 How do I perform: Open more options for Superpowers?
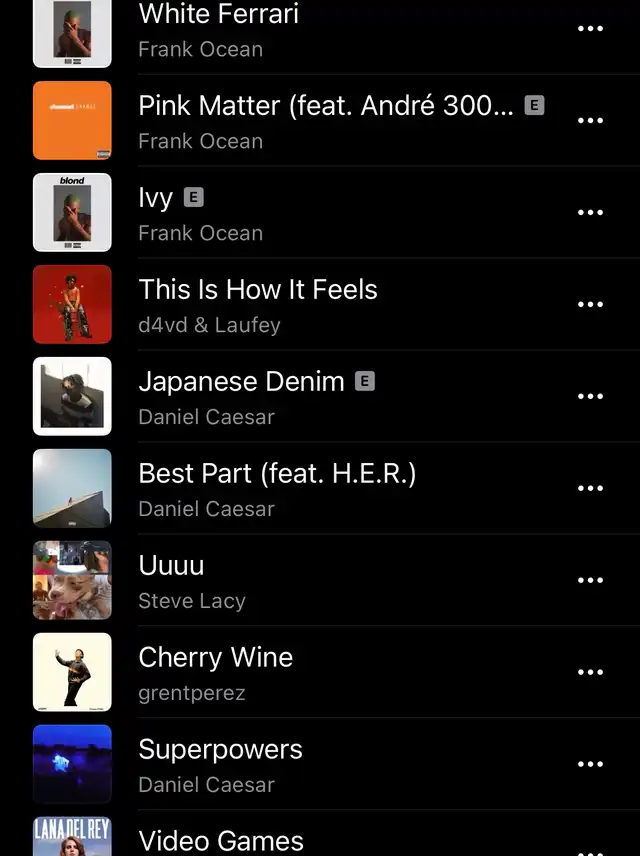(x=590, y=765)
